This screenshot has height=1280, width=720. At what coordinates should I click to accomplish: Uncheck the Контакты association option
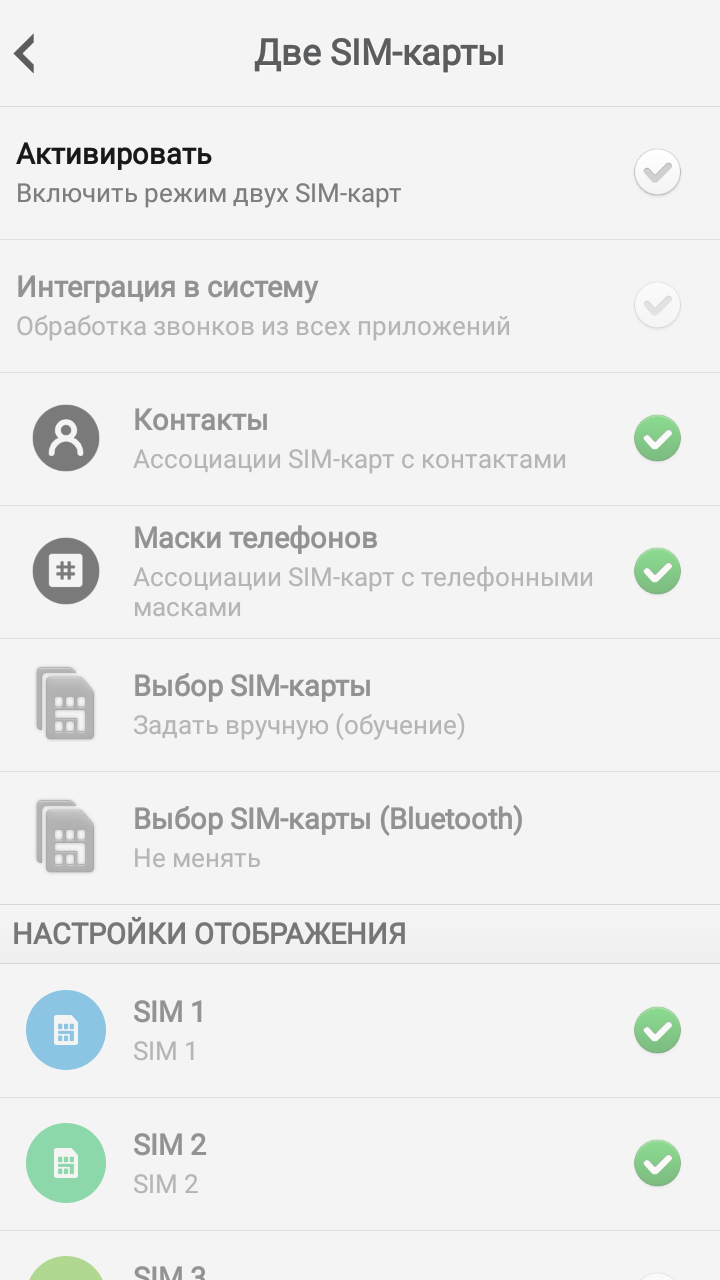tap(657, 439)
